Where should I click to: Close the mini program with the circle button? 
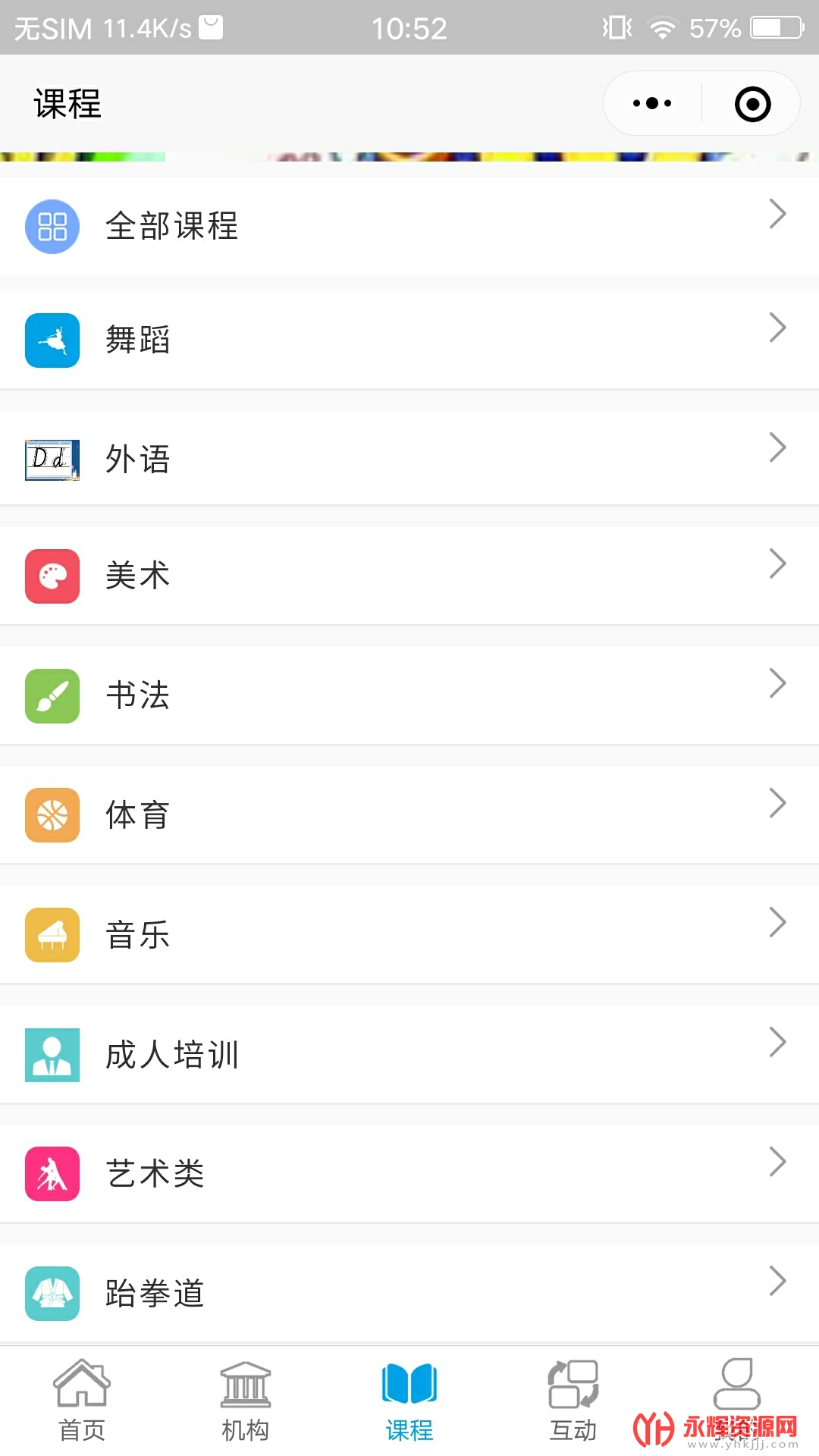coord(752,104)
